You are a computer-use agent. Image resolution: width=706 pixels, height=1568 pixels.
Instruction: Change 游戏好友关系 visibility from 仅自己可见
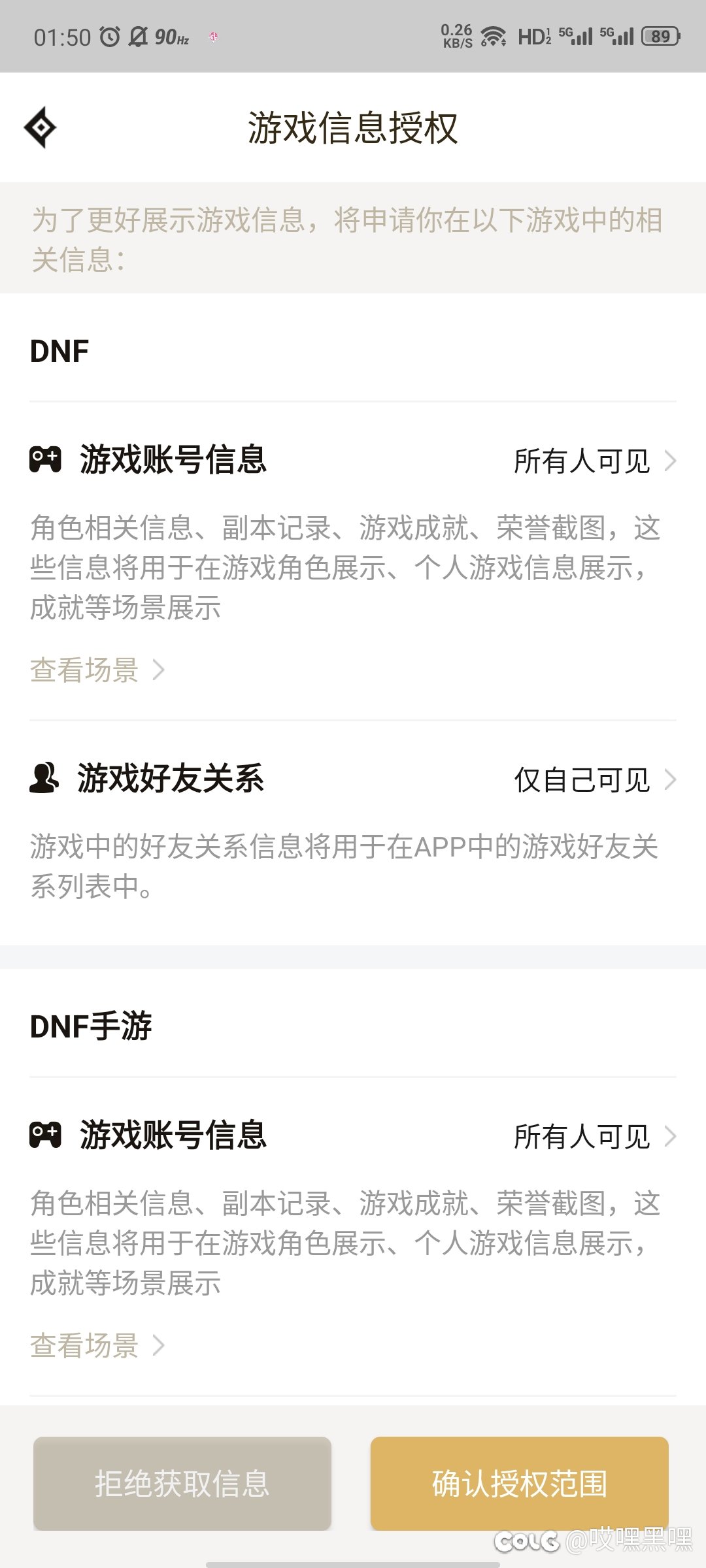click(594, 780)
